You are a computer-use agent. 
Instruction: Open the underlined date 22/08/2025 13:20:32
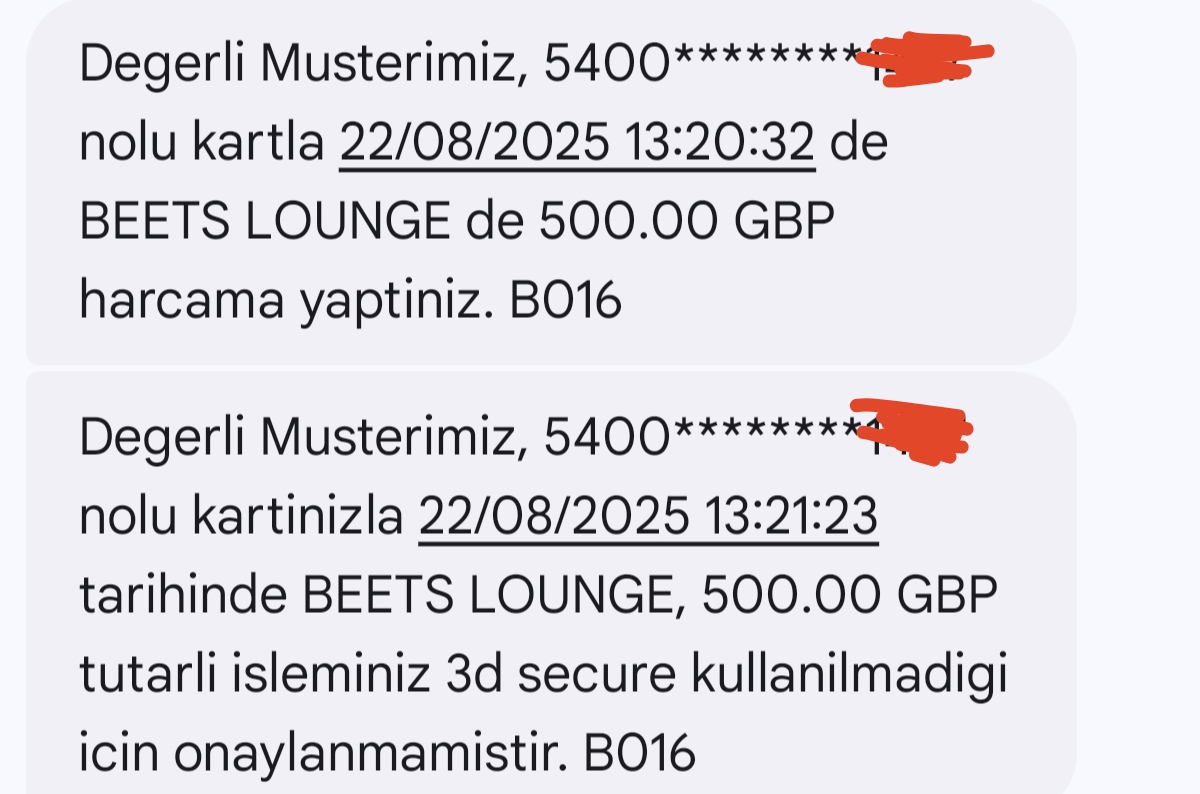pos(577,146)
